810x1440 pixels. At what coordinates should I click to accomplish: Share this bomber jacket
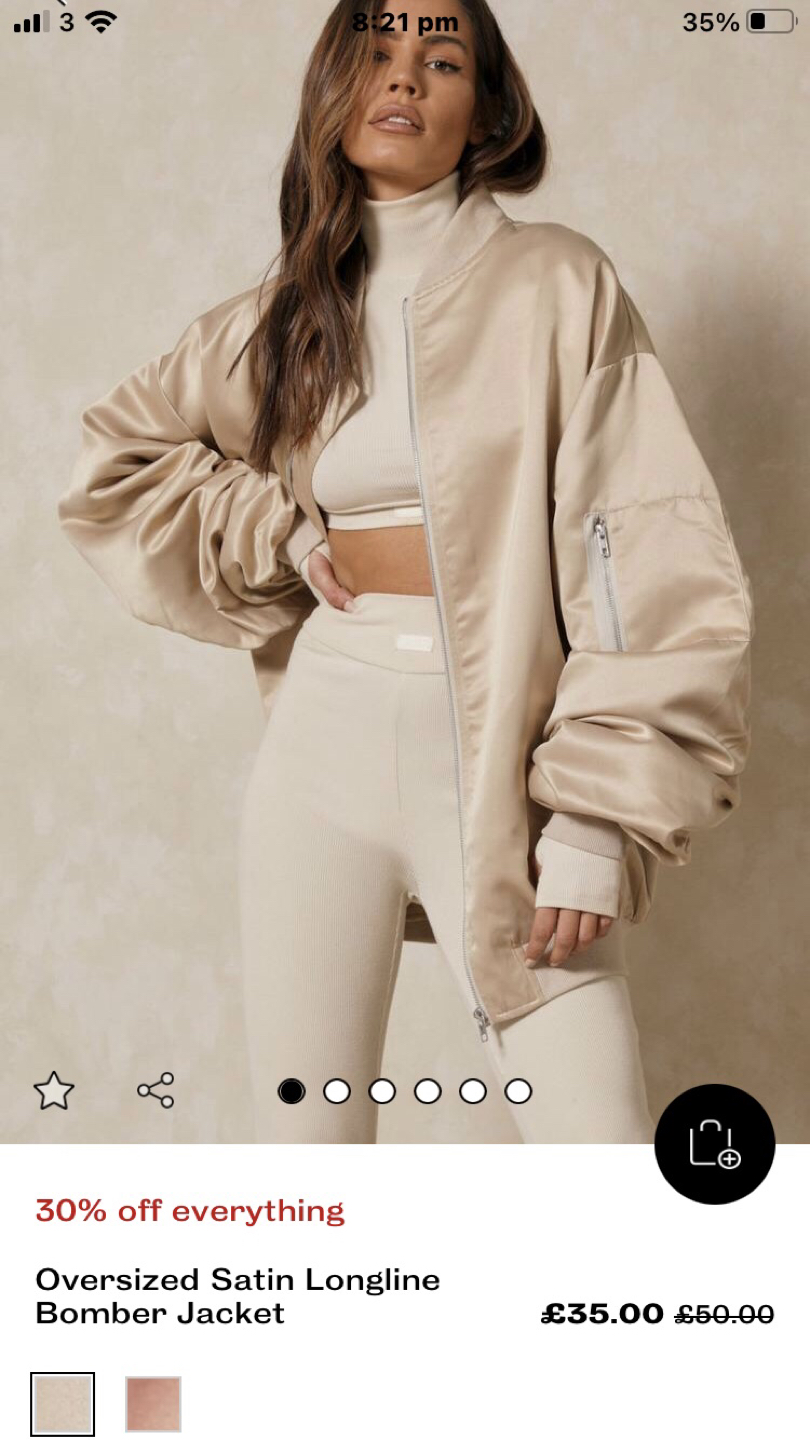point(156,1090)
